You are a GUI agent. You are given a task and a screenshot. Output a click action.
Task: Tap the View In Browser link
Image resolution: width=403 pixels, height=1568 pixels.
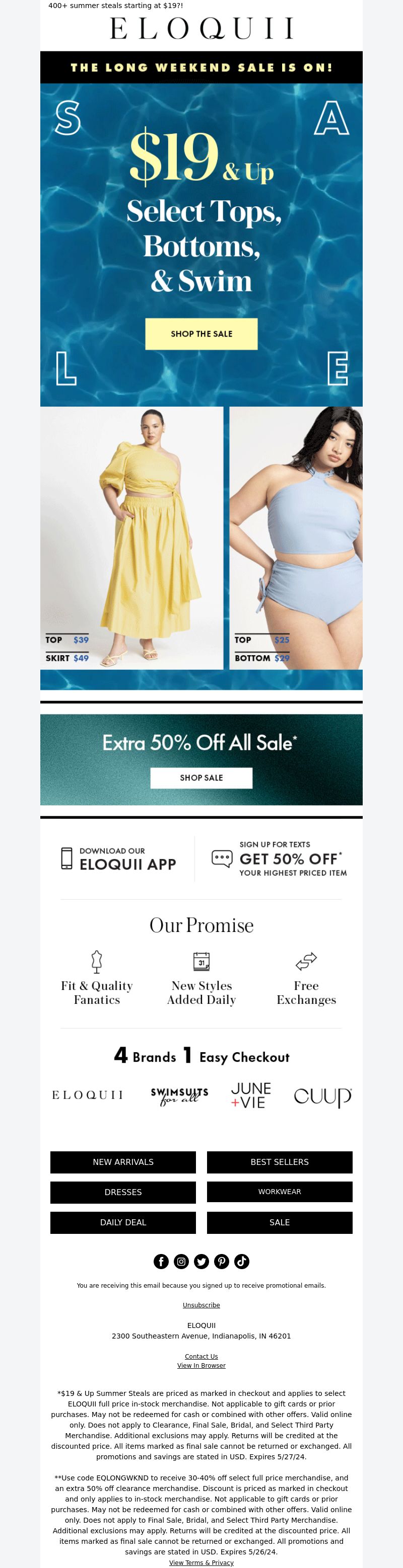coord(201,1365)
